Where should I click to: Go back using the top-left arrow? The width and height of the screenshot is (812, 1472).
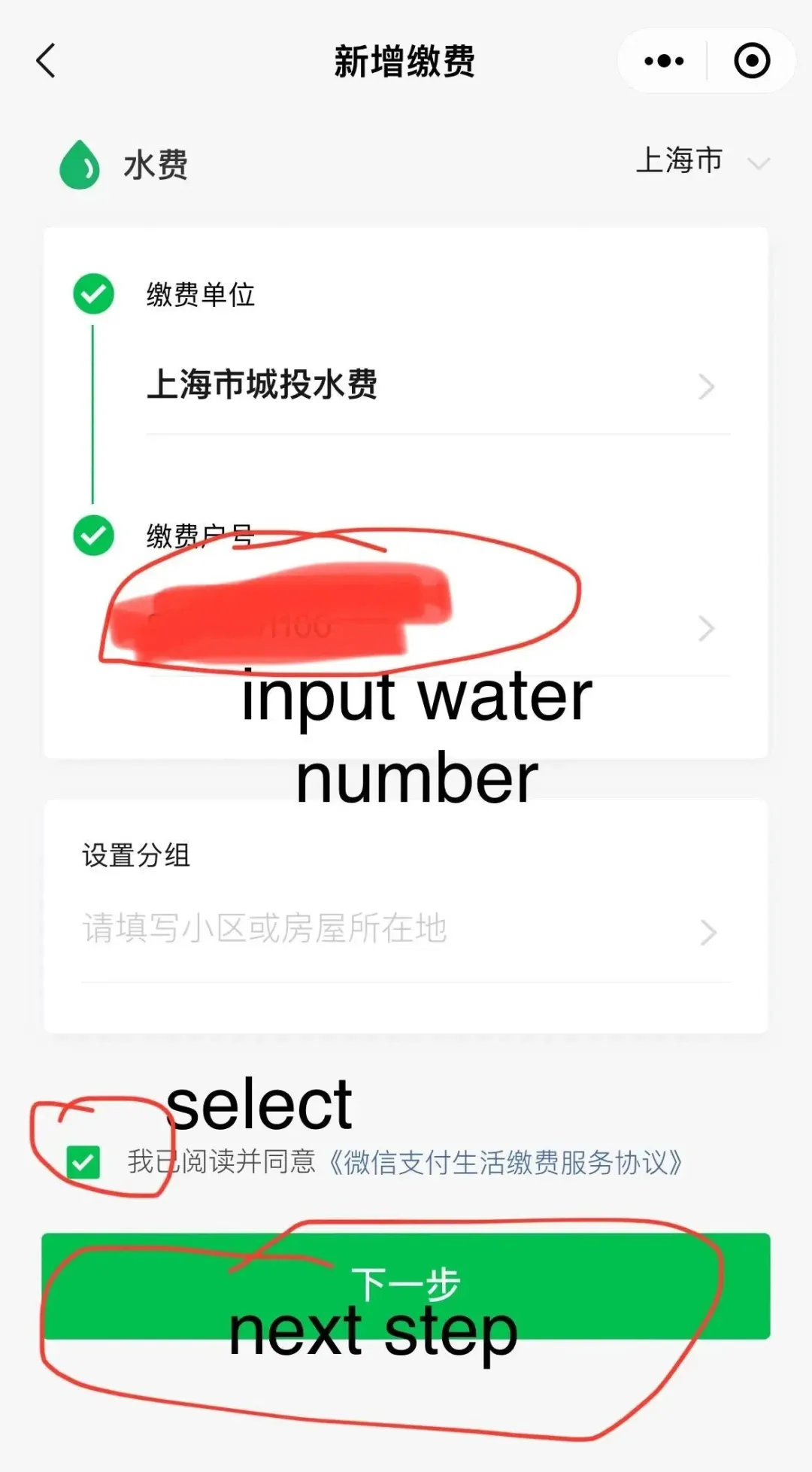tap(47, 61)
